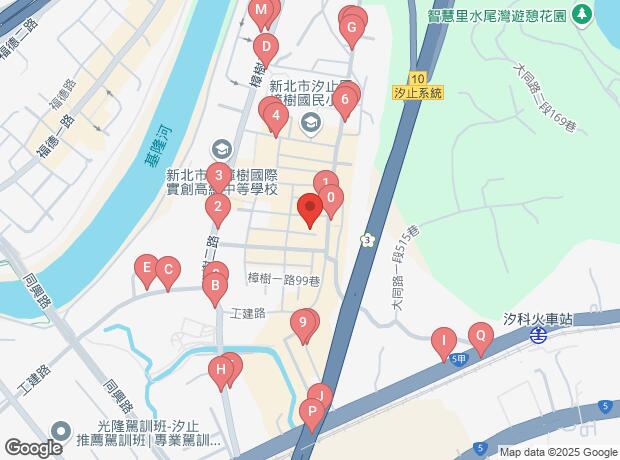The height and width of the screenshot is (460, 620).
Task: Select map marker P
Action: point(311,412)
